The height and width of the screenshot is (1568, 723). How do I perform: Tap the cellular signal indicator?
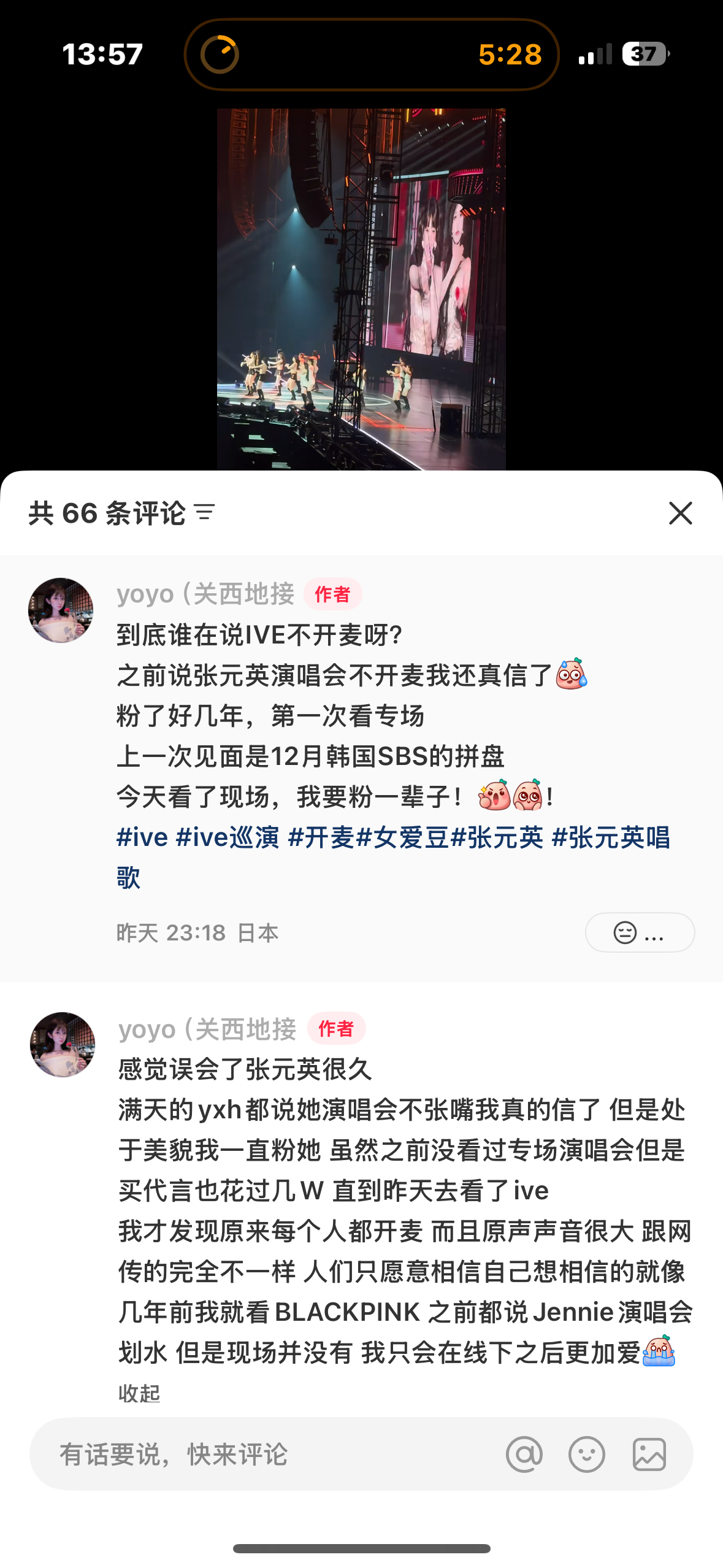594,55
